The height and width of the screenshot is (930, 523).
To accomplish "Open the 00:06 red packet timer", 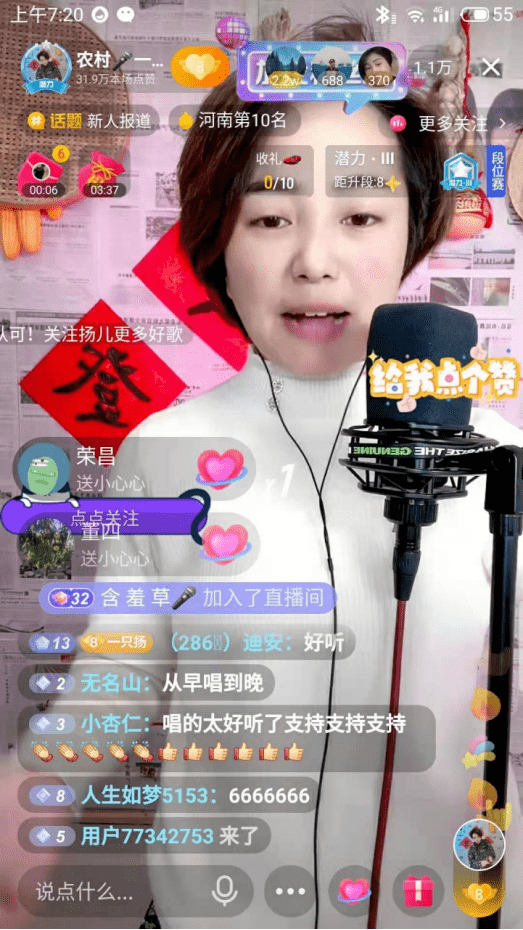I will click(x=43, y=173).
